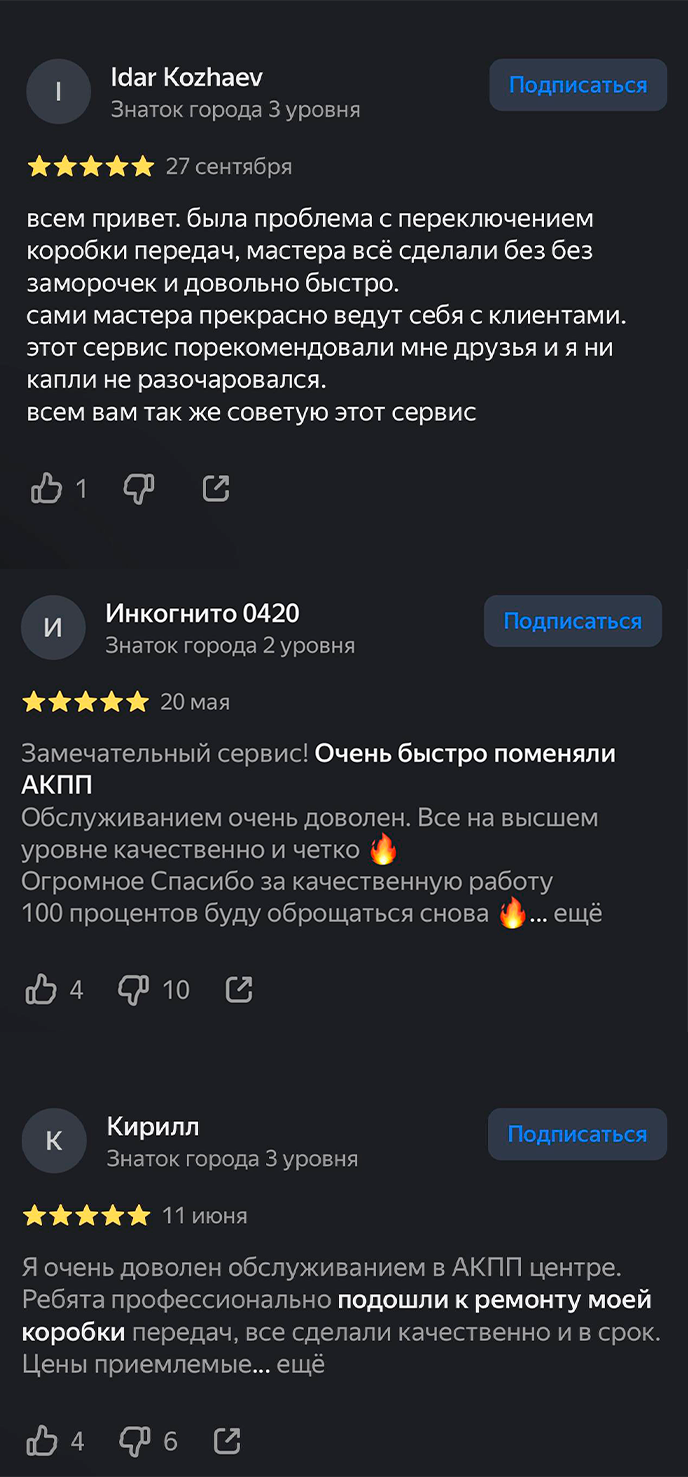Dislike Idar Kozhaev's review
Image resolution: width=688 pixels, height=1477 pixels.
tap(139, 489)
